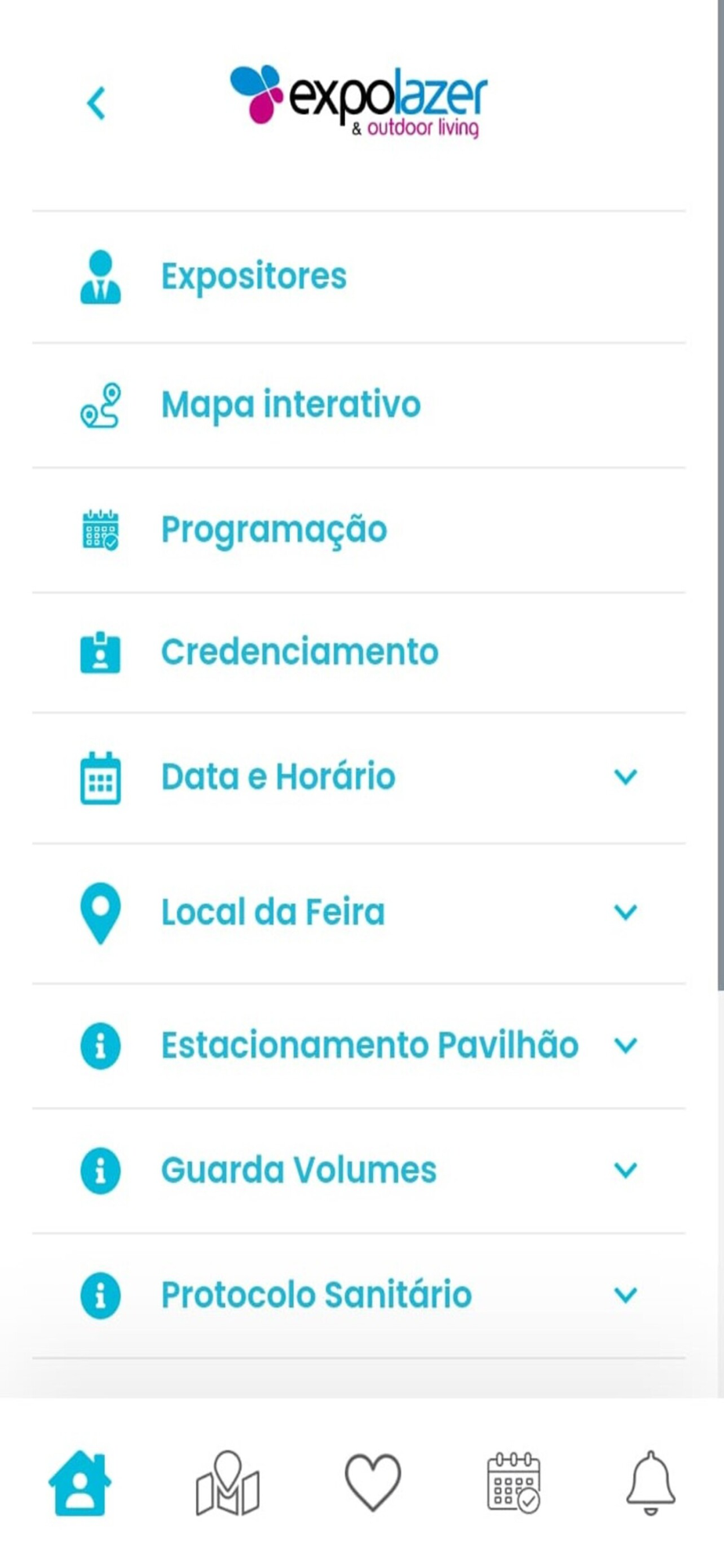Image resolution: width=724 pixels, height=1568 pixels.
Task: Expand Guarda Volumes info
Action: (x=359, y=1171)
